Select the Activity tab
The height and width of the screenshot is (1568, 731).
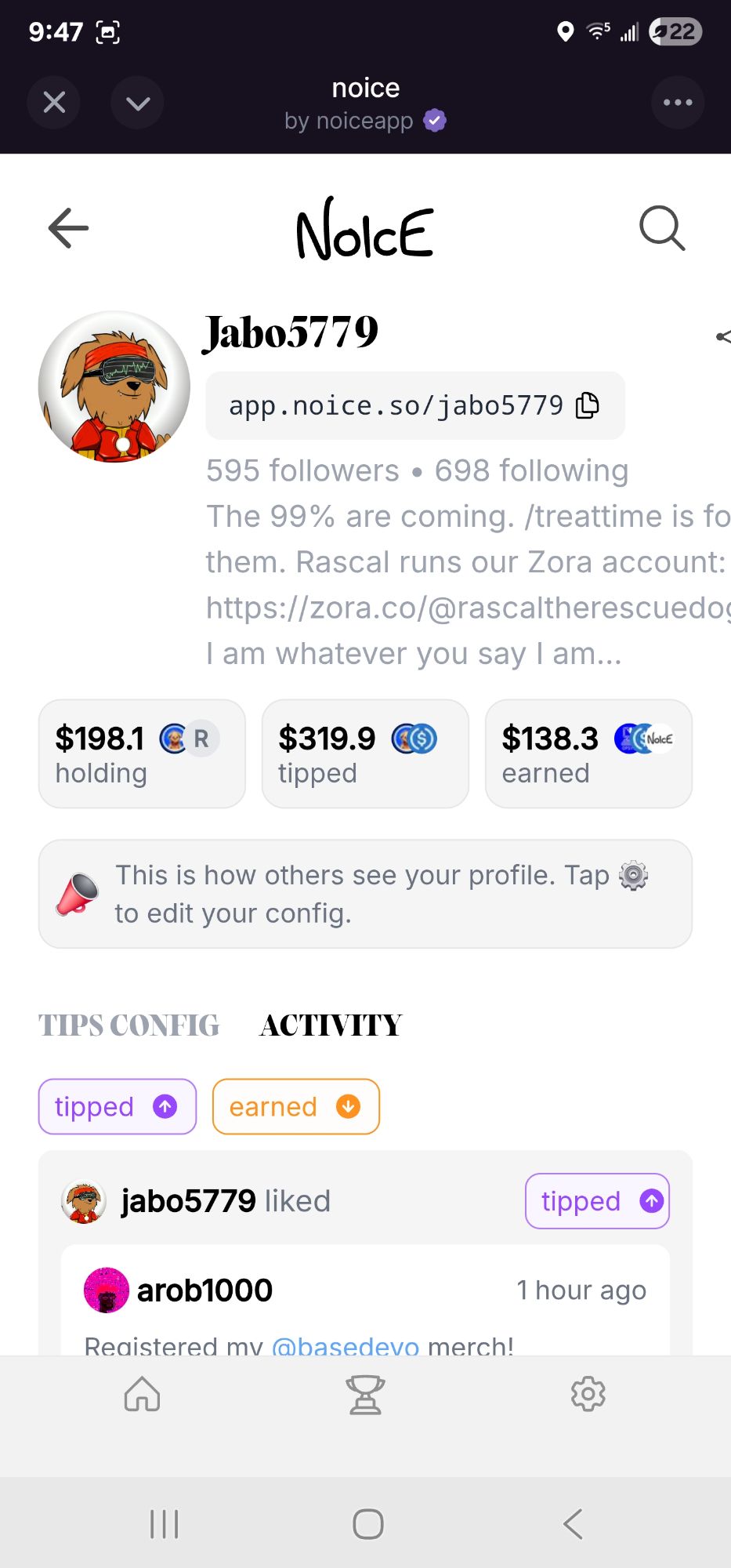tap(331, 1025)
